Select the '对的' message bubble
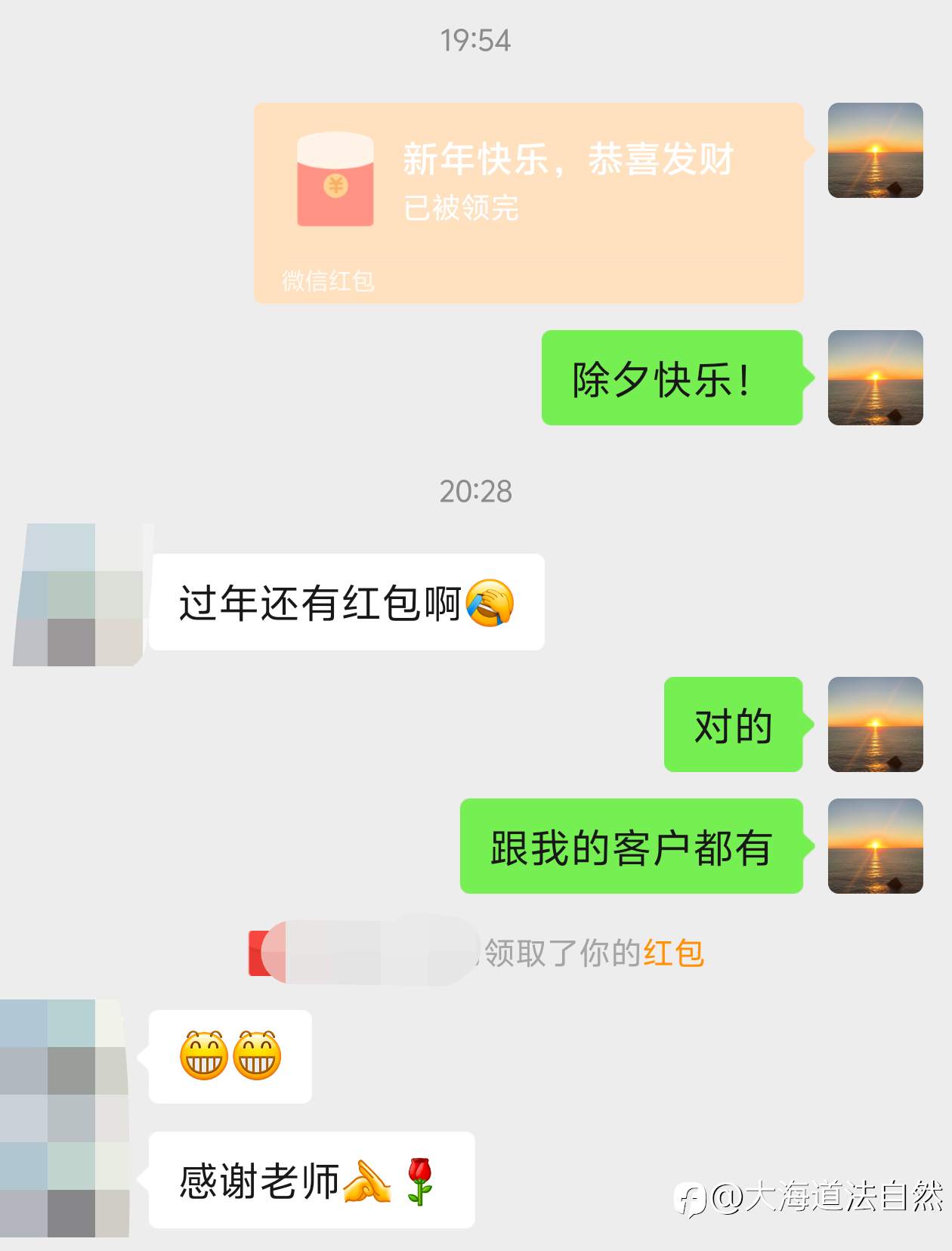This screenshot has width=952, height=1251. (732, 727)
